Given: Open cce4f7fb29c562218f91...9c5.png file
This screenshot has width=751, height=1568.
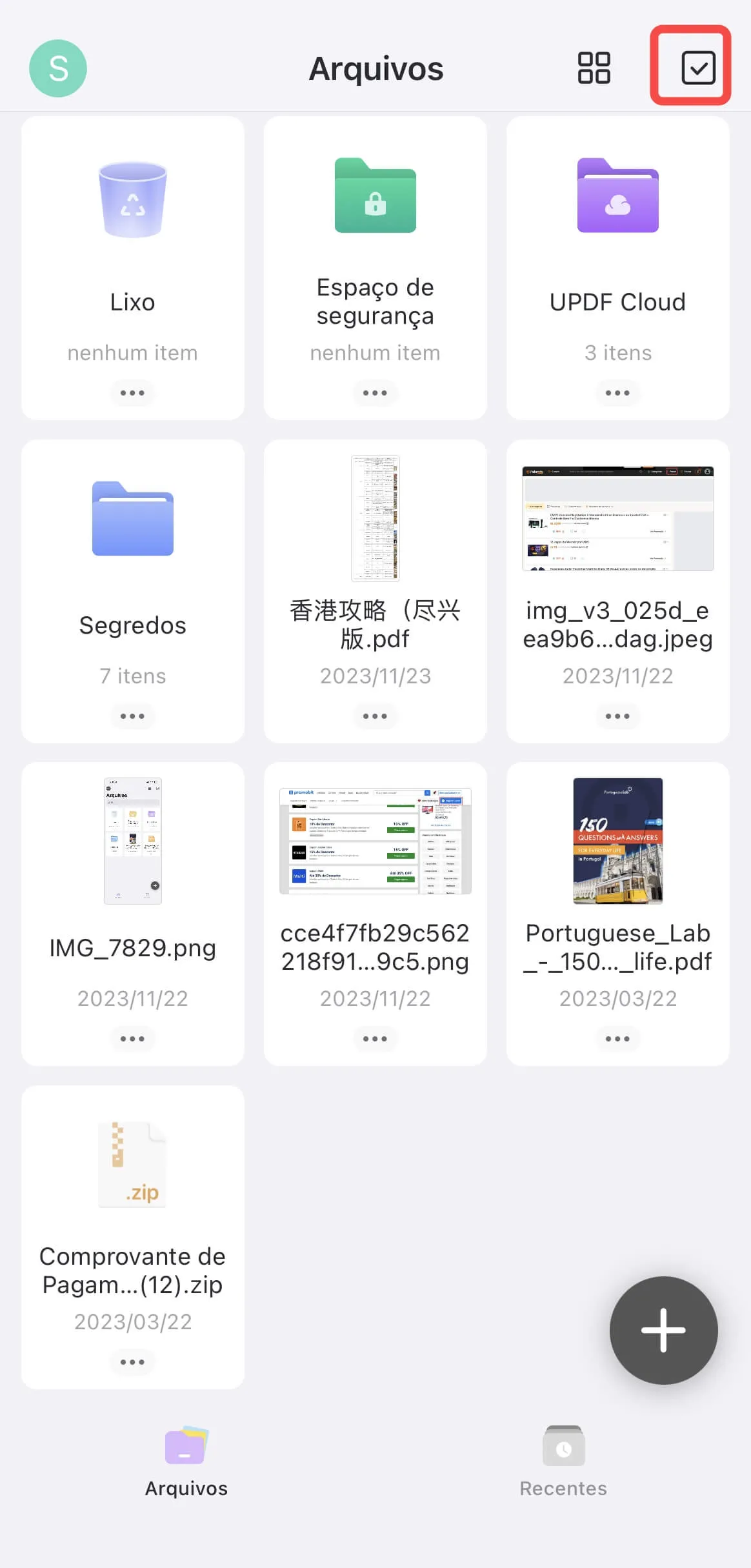Looking at the screenshot, I should point(375,839).
